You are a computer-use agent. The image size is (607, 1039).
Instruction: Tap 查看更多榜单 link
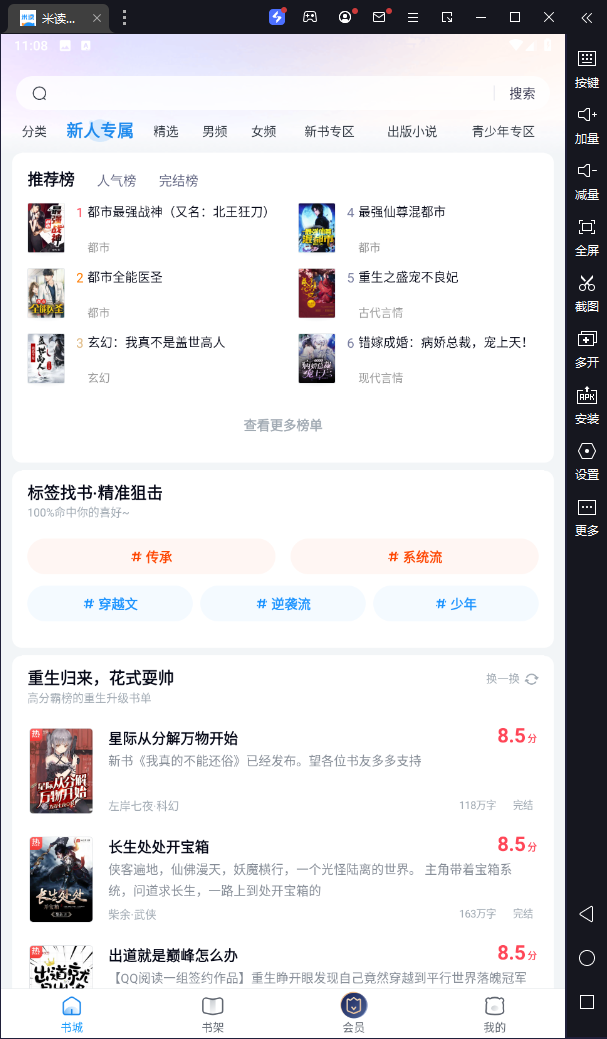(x=283, y=425)
